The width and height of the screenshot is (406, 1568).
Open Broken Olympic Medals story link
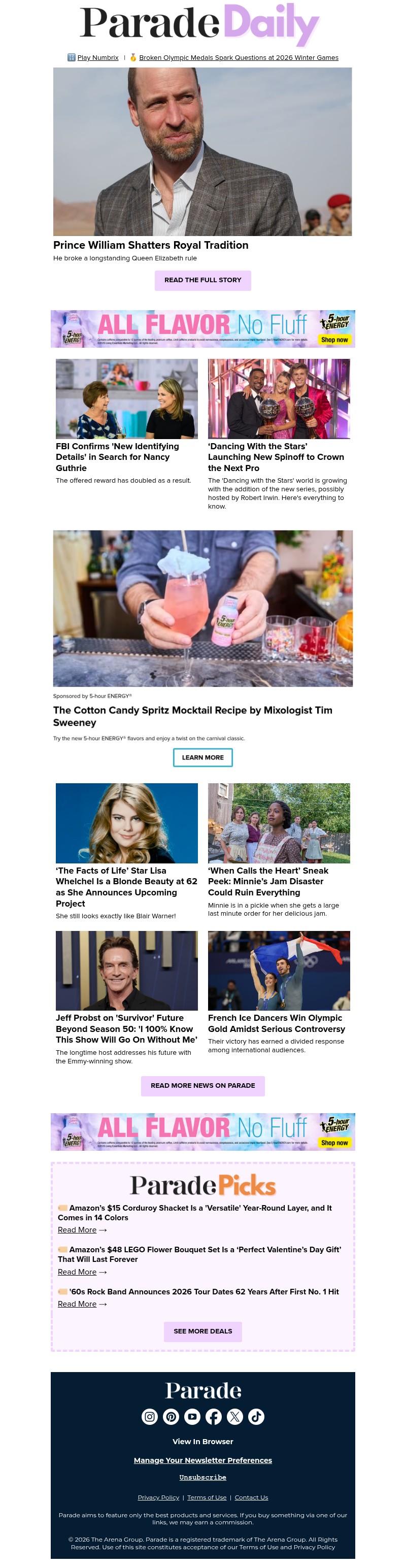pyautogui.click(x=238, y=57)
